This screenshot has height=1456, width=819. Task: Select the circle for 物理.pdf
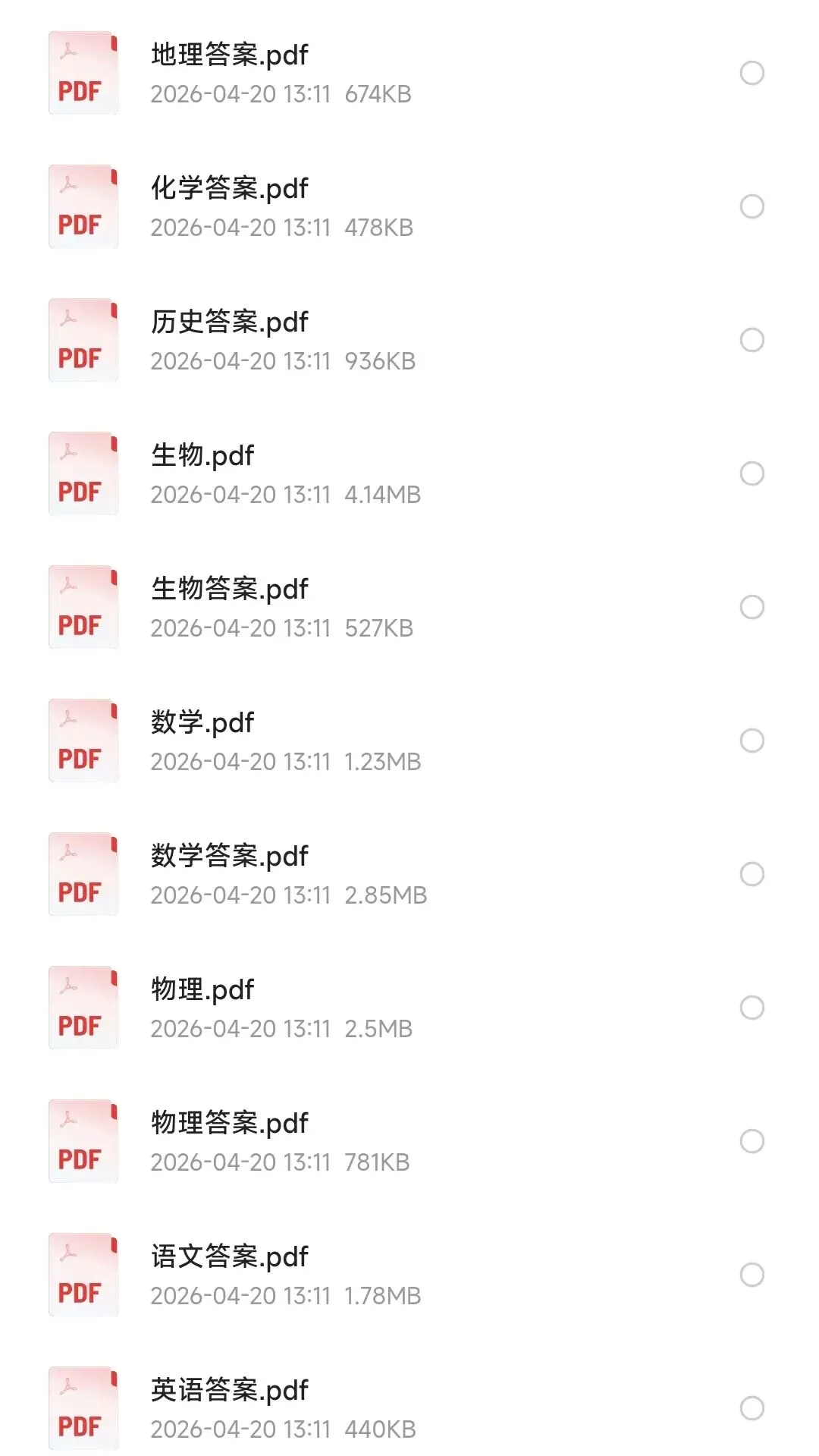(x=752, y=1008)
